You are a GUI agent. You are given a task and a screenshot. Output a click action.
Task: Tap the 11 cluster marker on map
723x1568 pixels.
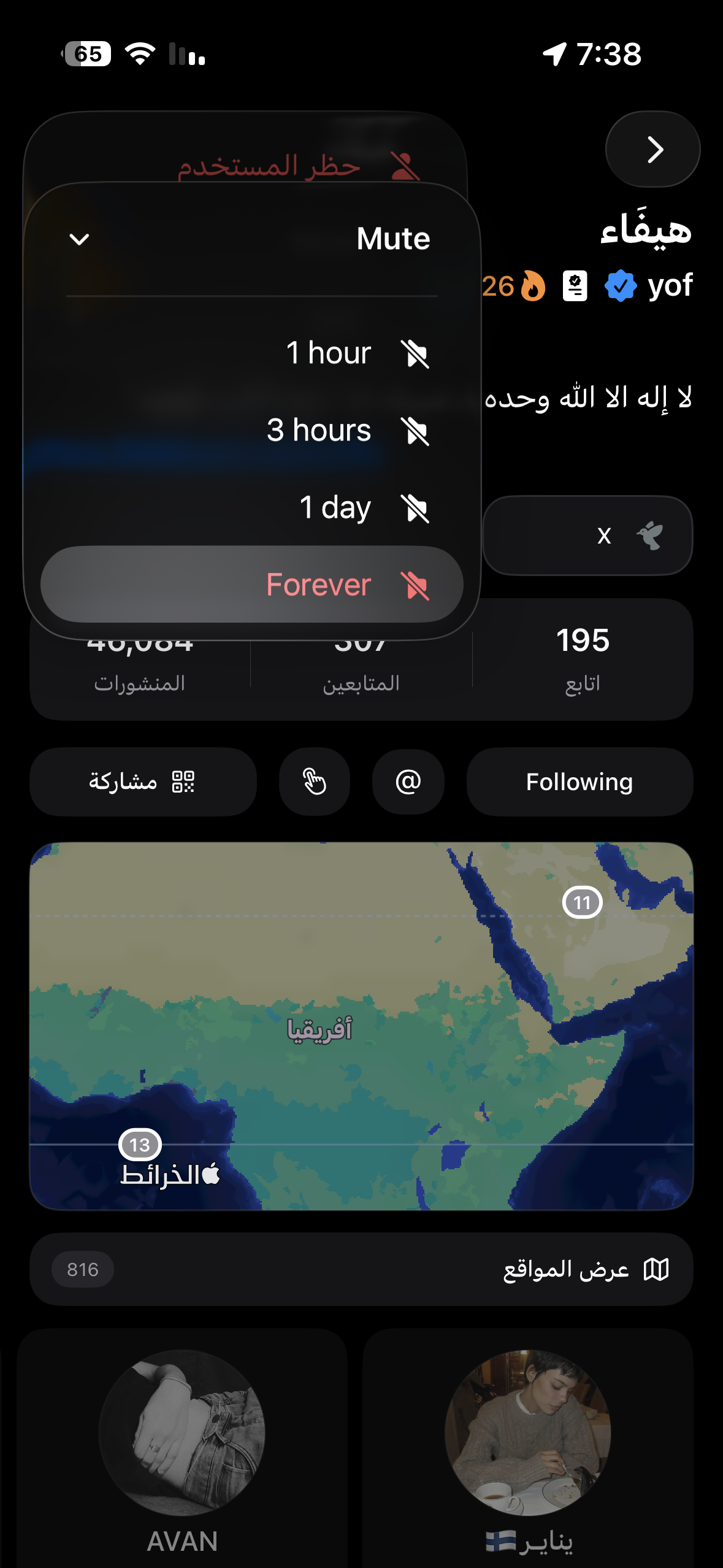click(x=582, y=902)
